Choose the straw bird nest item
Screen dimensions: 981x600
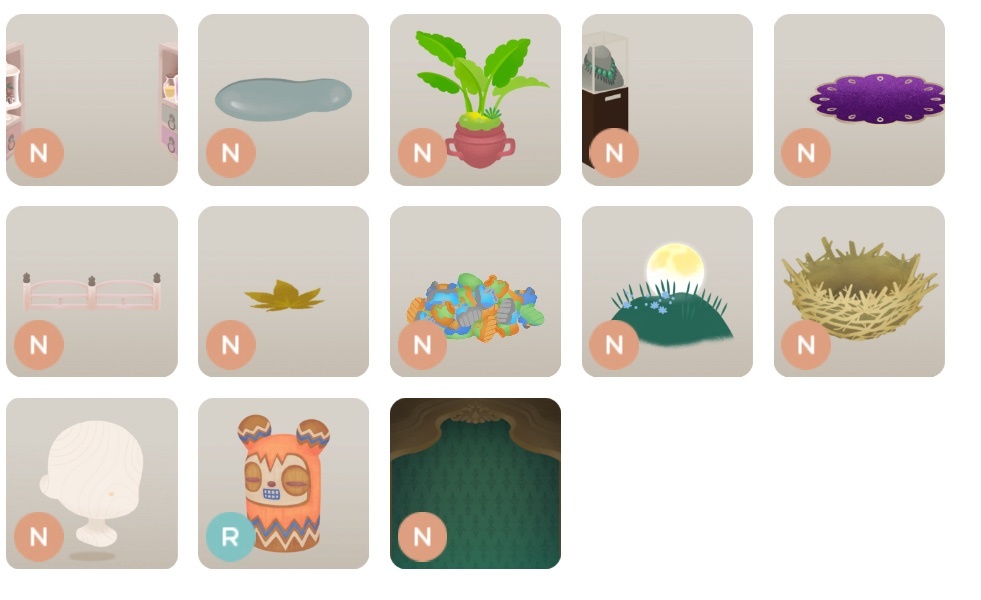(860, 289)
